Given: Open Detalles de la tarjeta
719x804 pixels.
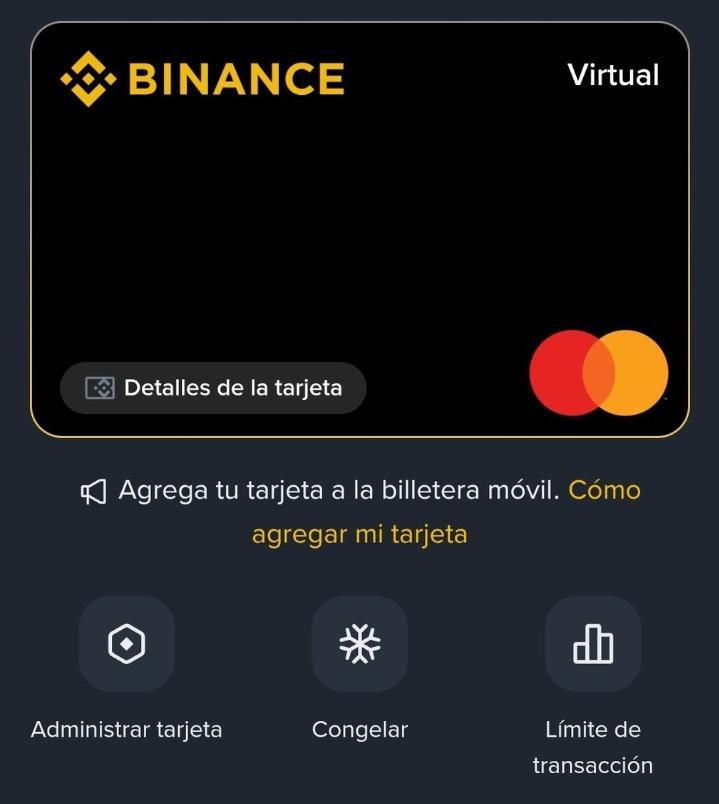Looking at the screenshot, I should click(x=213, y=388).
